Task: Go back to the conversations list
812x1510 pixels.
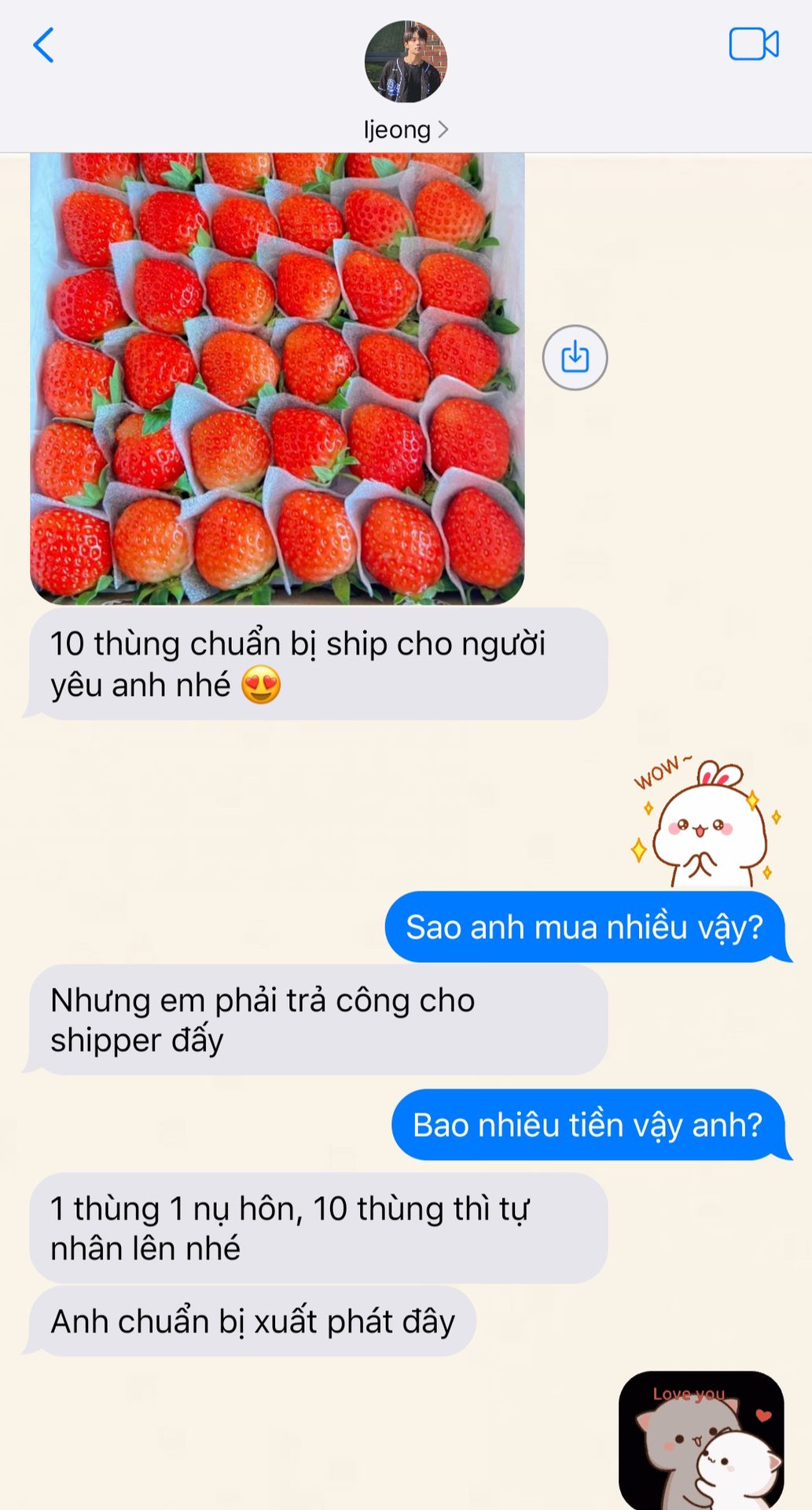Action: (44, 45)
